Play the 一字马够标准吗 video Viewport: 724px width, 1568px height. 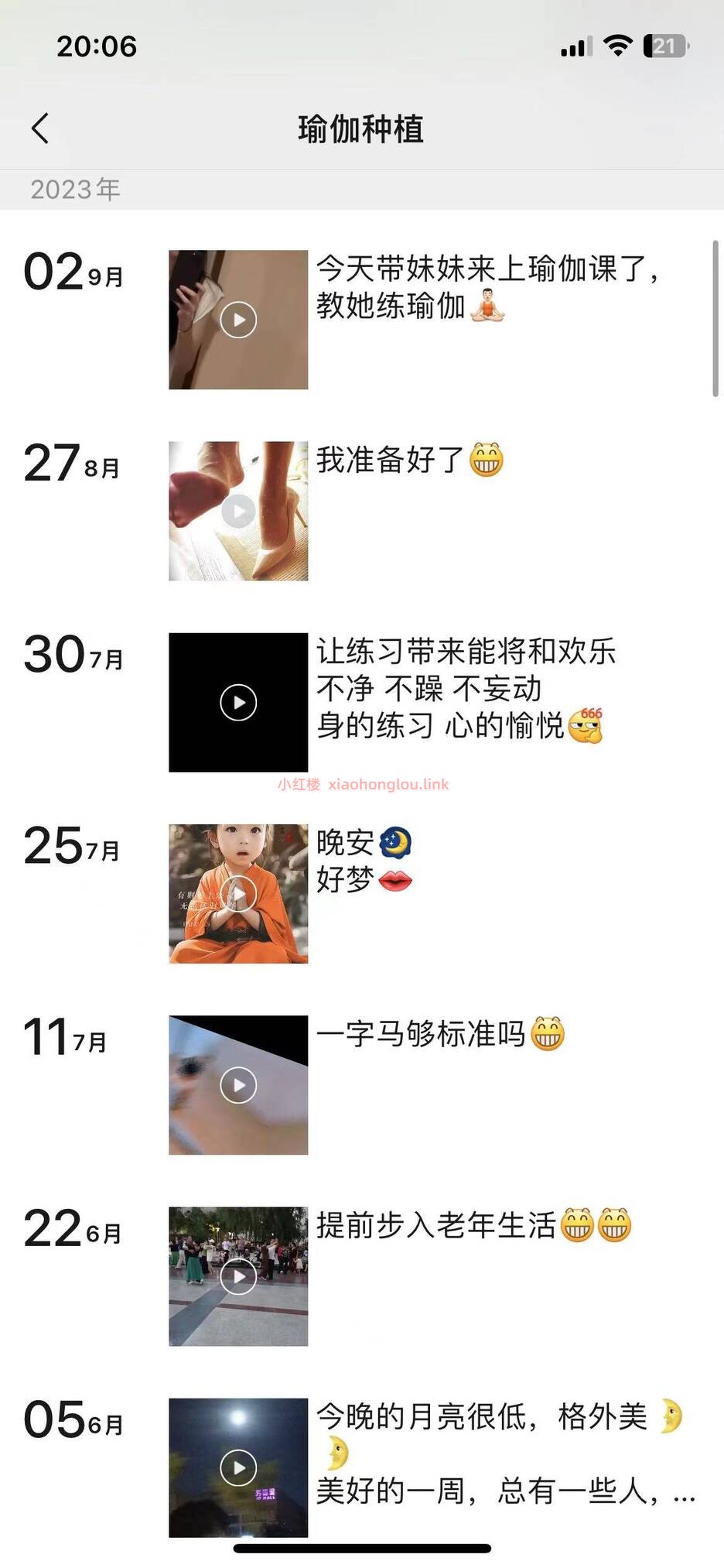pos(238,1084)
